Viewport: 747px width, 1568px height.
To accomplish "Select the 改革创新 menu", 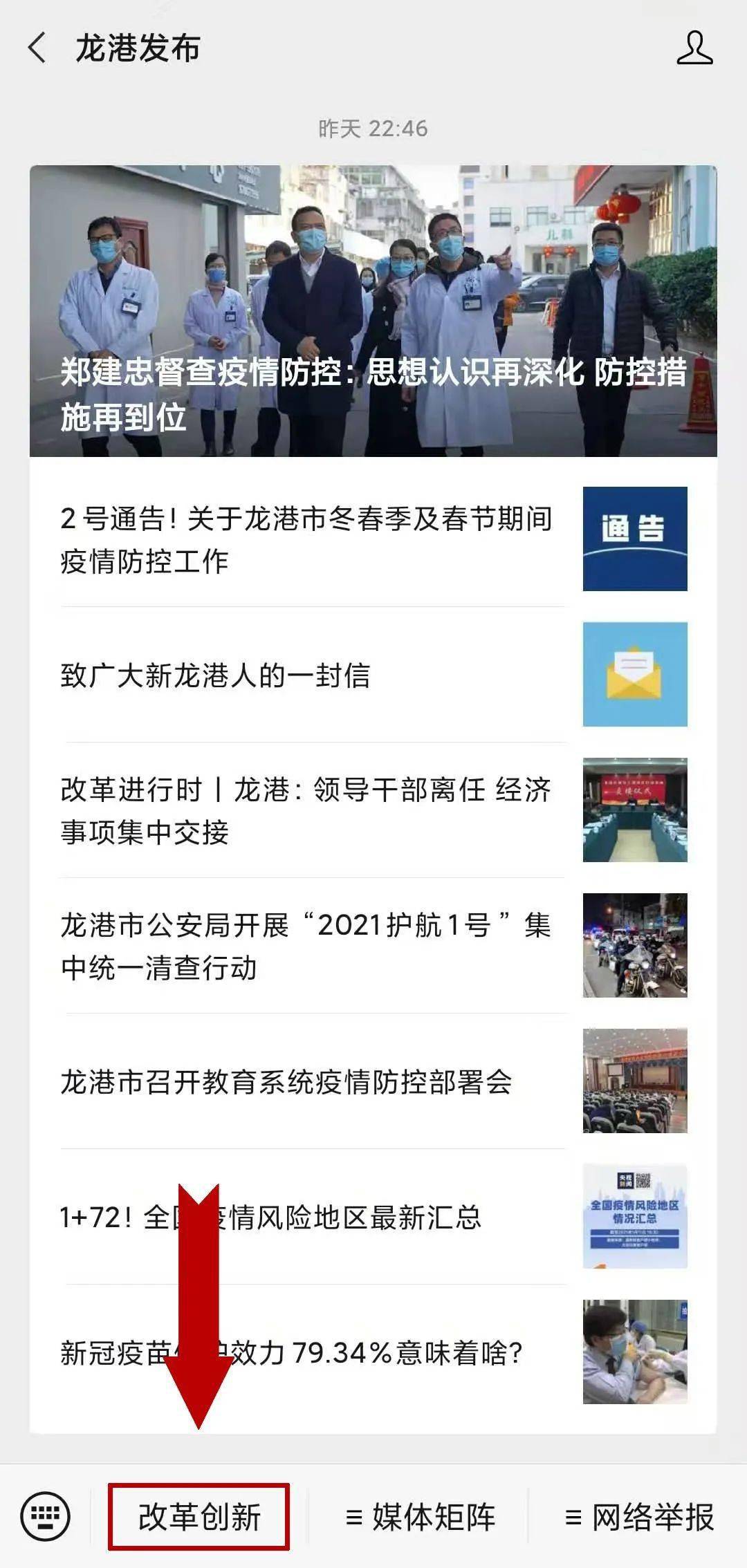I will pos(199,1516).
